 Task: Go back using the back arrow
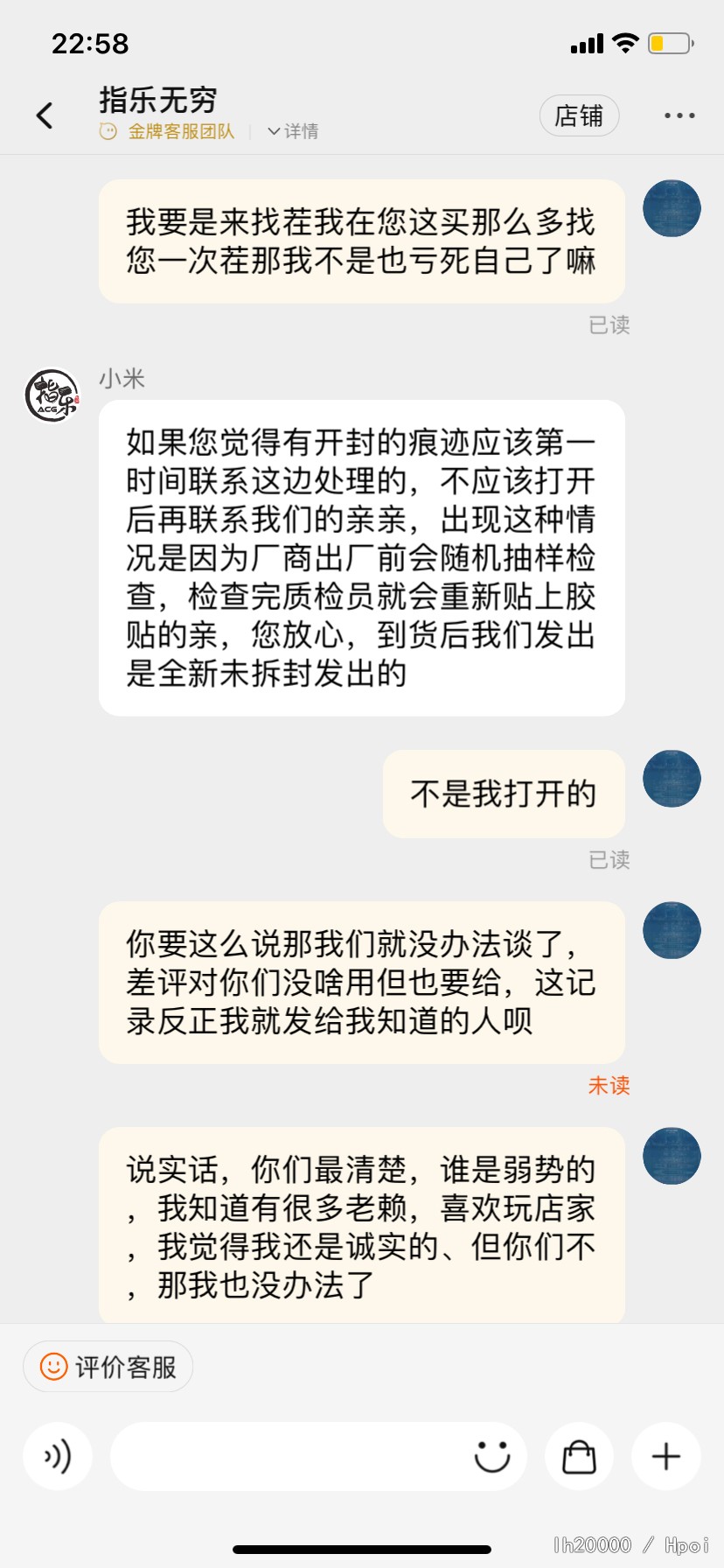[x=45, y=115]
